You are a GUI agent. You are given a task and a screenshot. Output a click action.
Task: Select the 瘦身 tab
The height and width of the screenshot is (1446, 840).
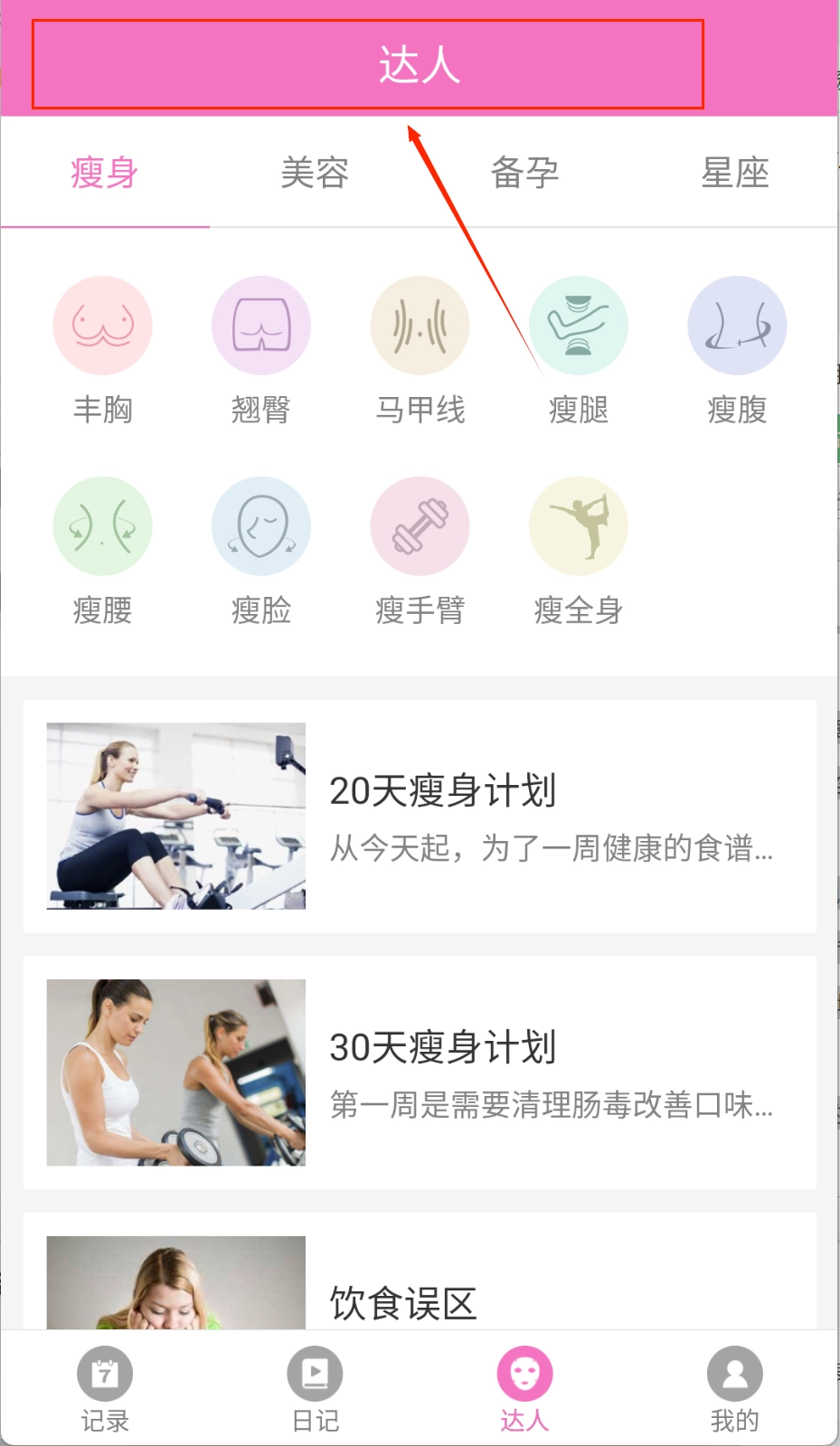pos(104,172)
